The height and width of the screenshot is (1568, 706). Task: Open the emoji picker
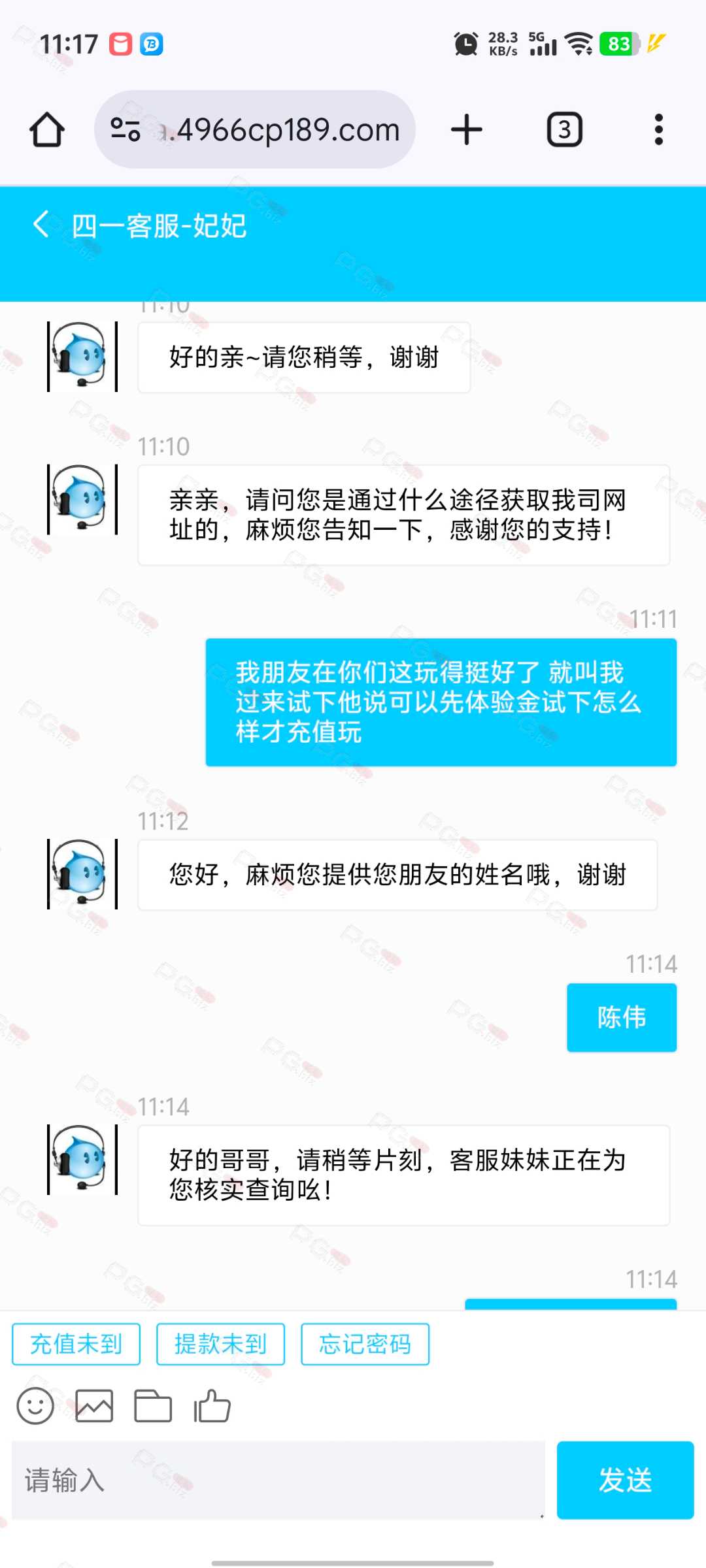tap(35, 1406)
